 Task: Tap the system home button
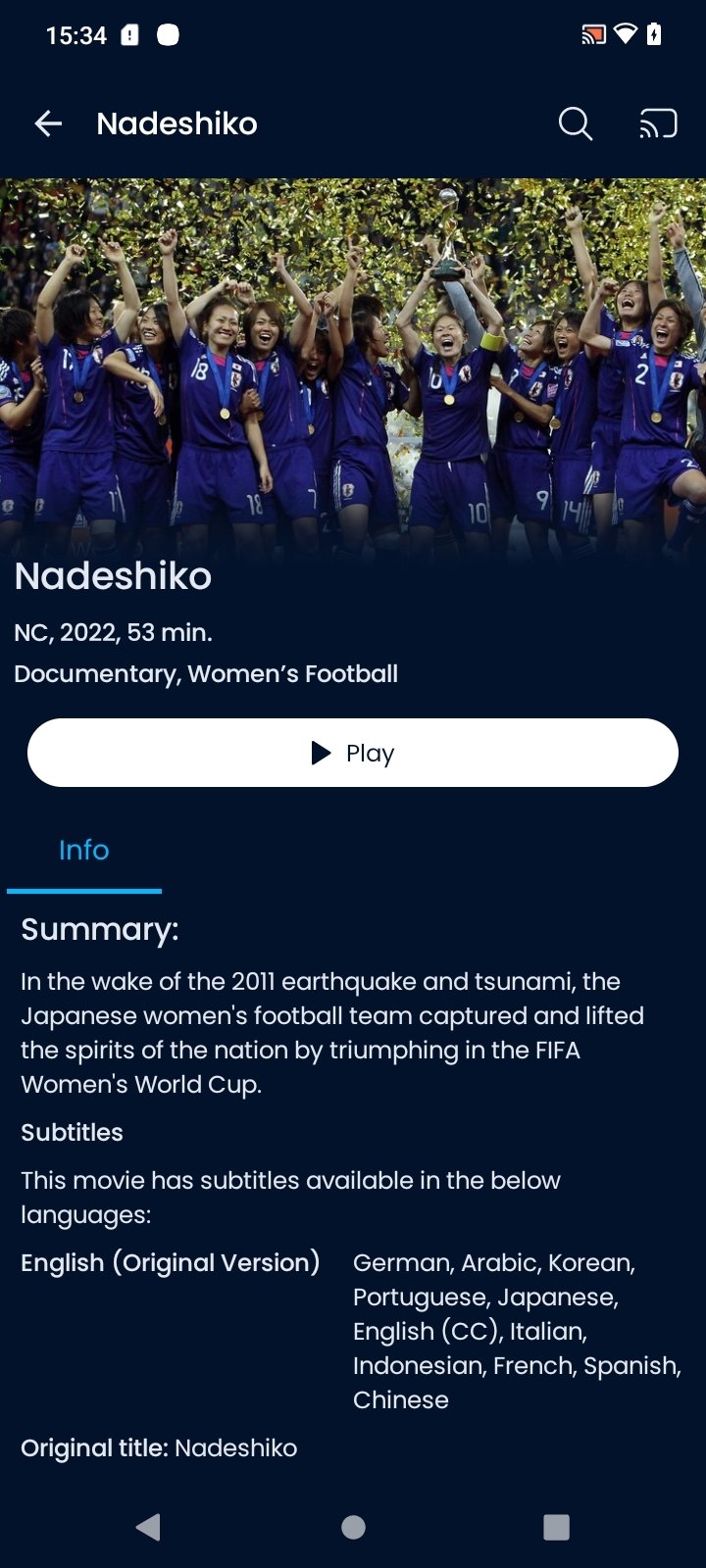click(353, 1527)
